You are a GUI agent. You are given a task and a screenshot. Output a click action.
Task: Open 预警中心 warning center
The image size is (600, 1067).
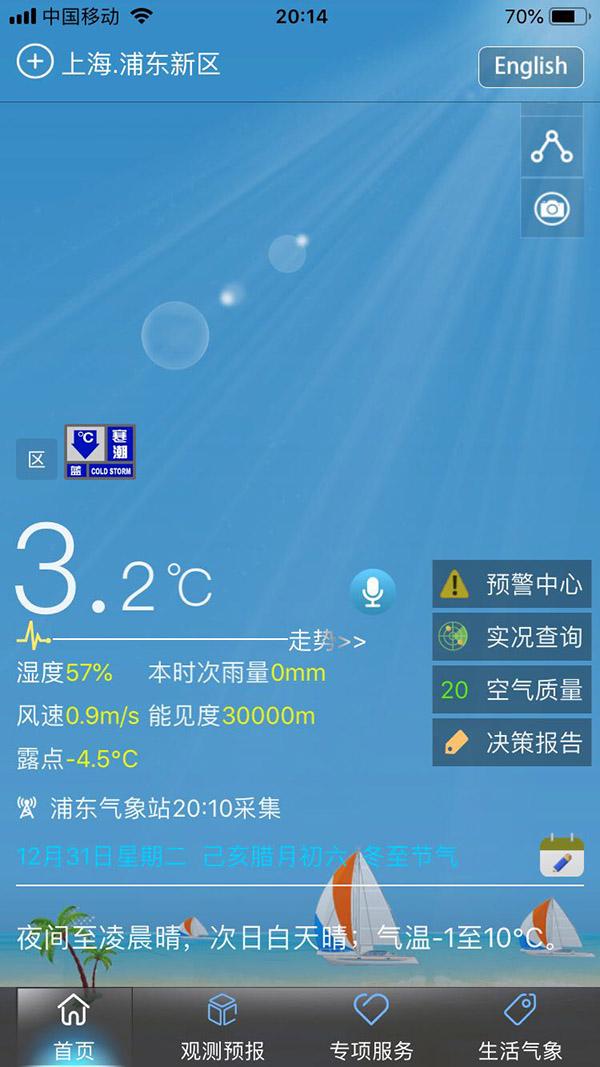click(512, 584)
